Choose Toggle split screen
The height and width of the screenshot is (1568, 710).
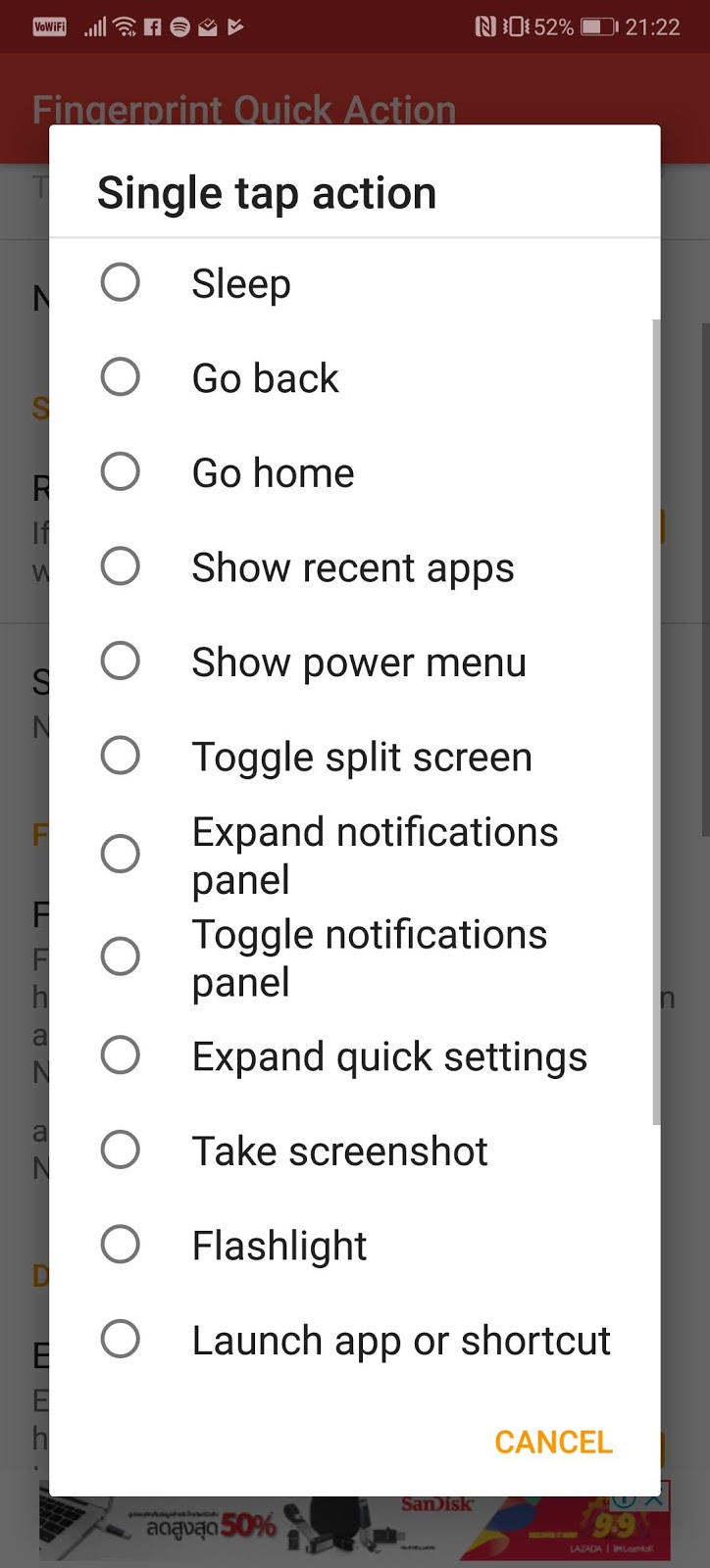tap(354, 756)
